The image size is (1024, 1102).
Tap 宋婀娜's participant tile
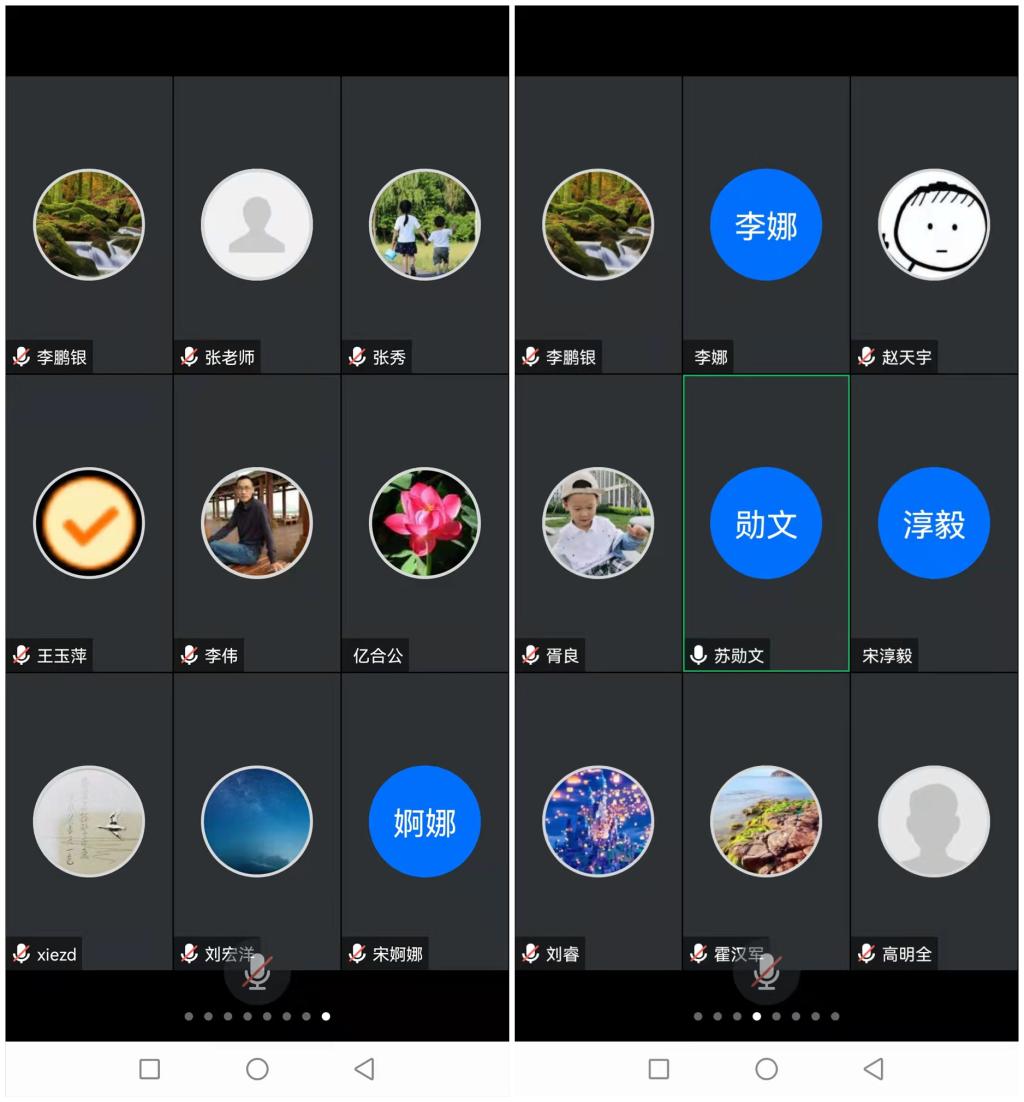(425, 821)
